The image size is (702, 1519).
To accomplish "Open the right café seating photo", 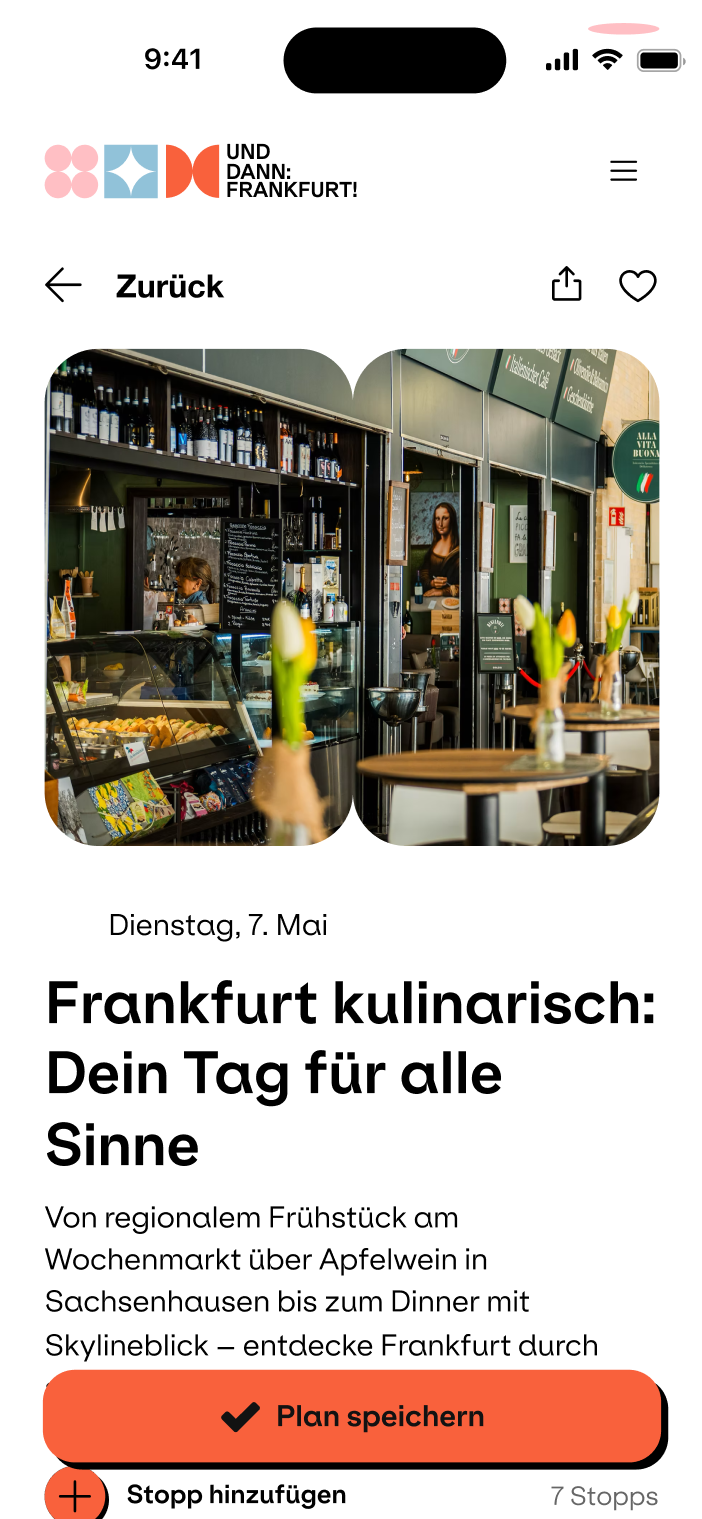I will pyautogui.click(x=506, y=597).
